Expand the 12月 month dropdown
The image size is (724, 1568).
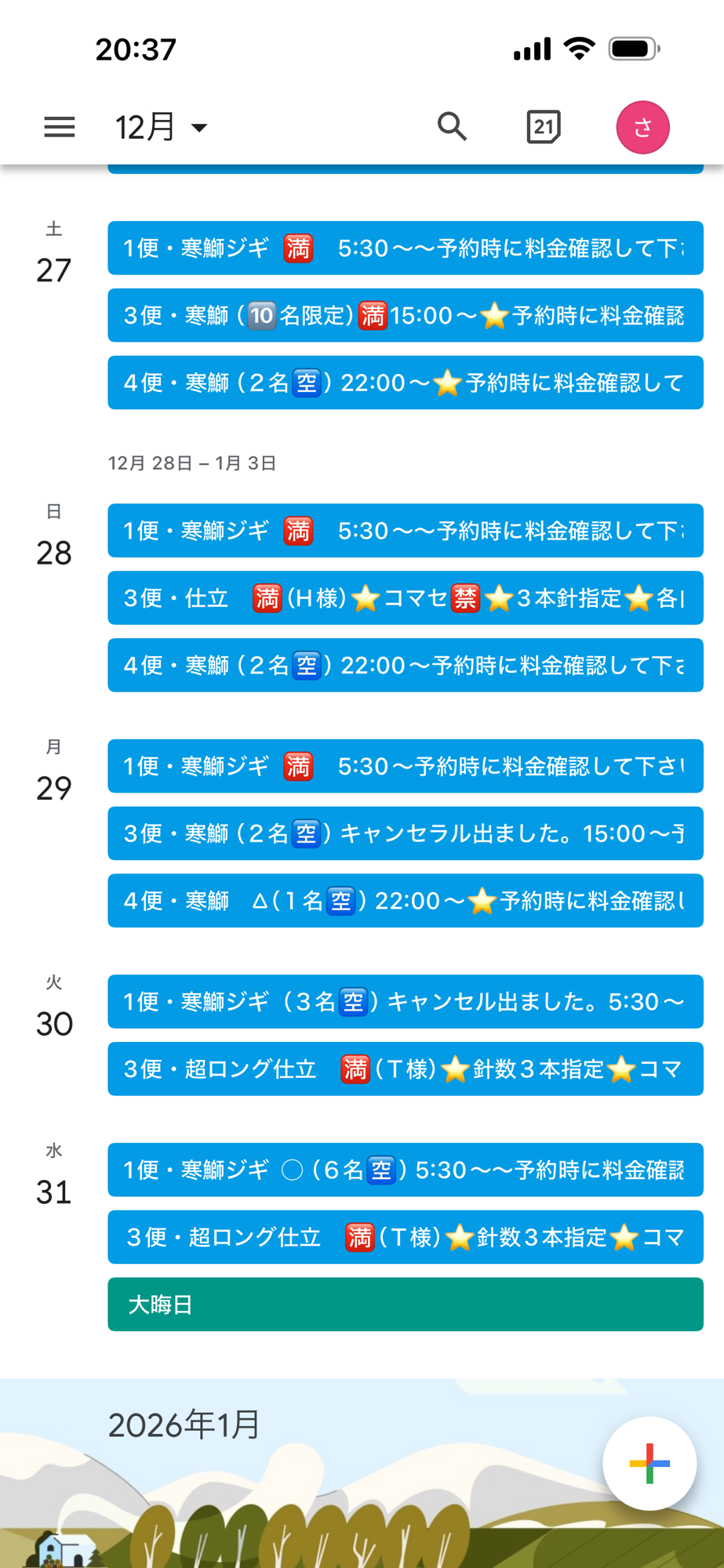[162, 127]
